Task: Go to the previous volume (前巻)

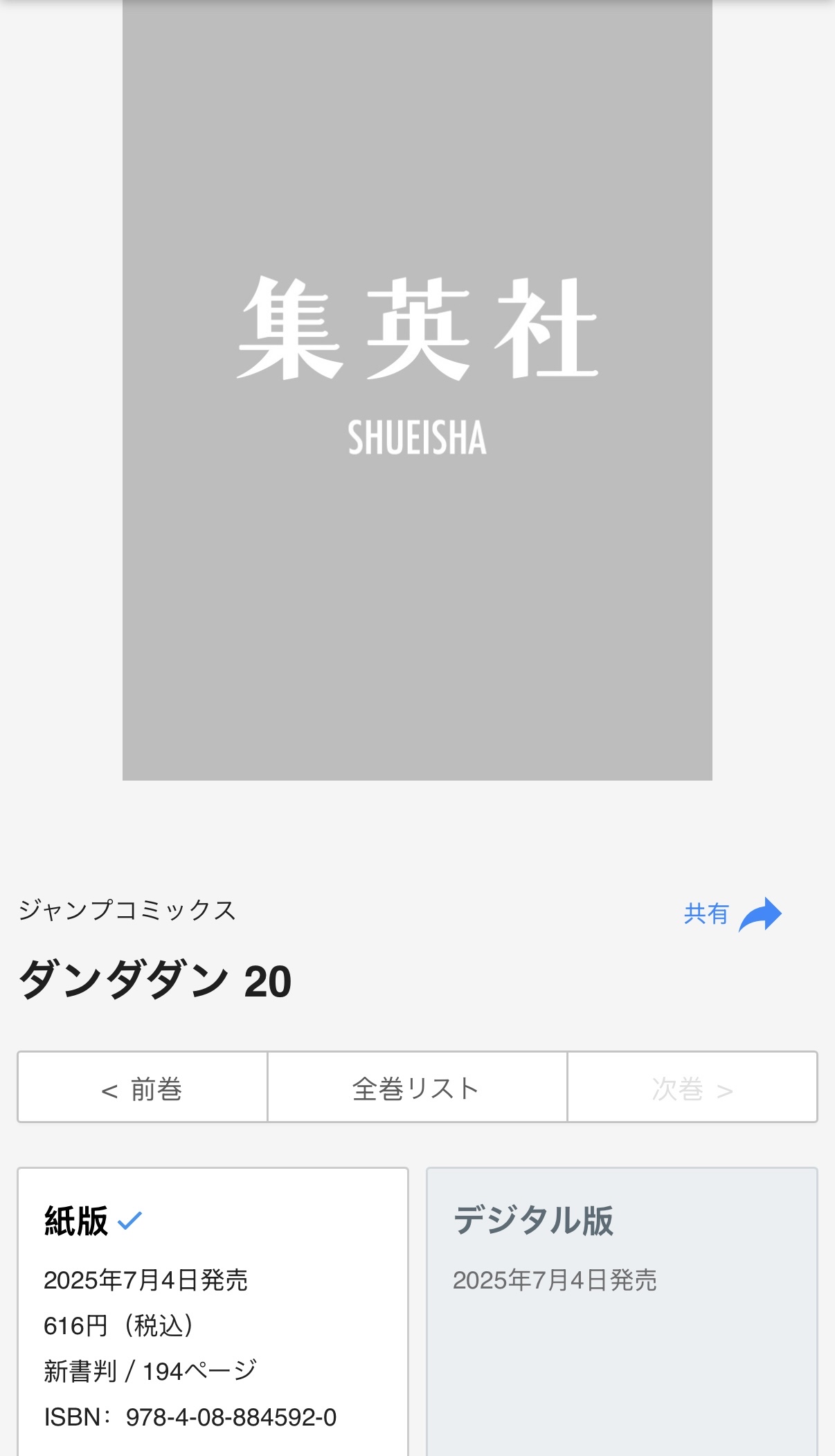Action: [143, 1086]
